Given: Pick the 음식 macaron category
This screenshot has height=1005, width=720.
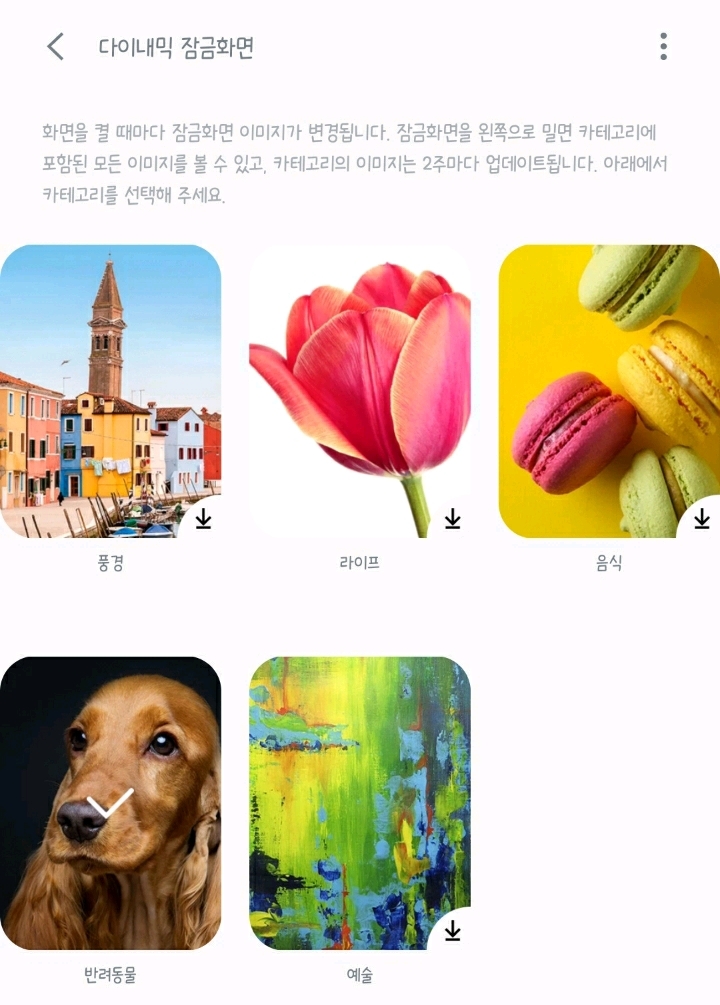Looking at the screenshot, I should (x=608, y=391).
